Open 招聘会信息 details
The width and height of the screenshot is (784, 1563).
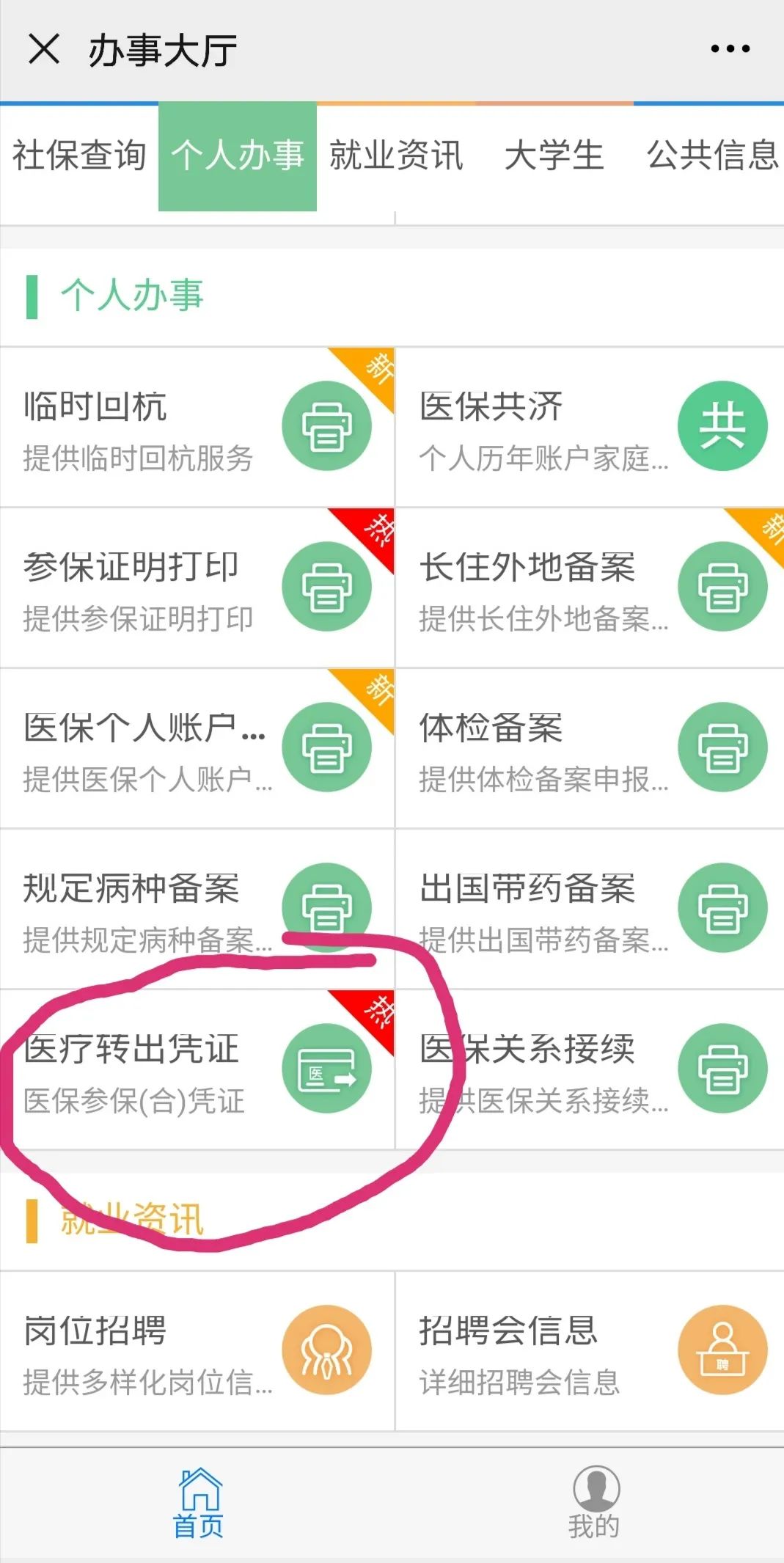pyautogui.click(x=589, y=1351)
